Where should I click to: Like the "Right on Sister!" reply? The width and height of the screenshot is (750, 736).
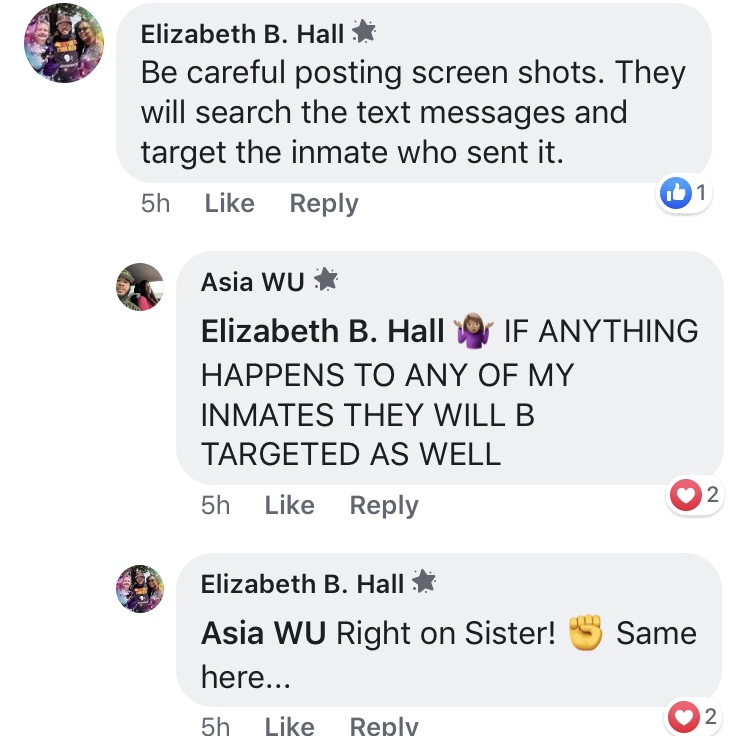point(289,725)
